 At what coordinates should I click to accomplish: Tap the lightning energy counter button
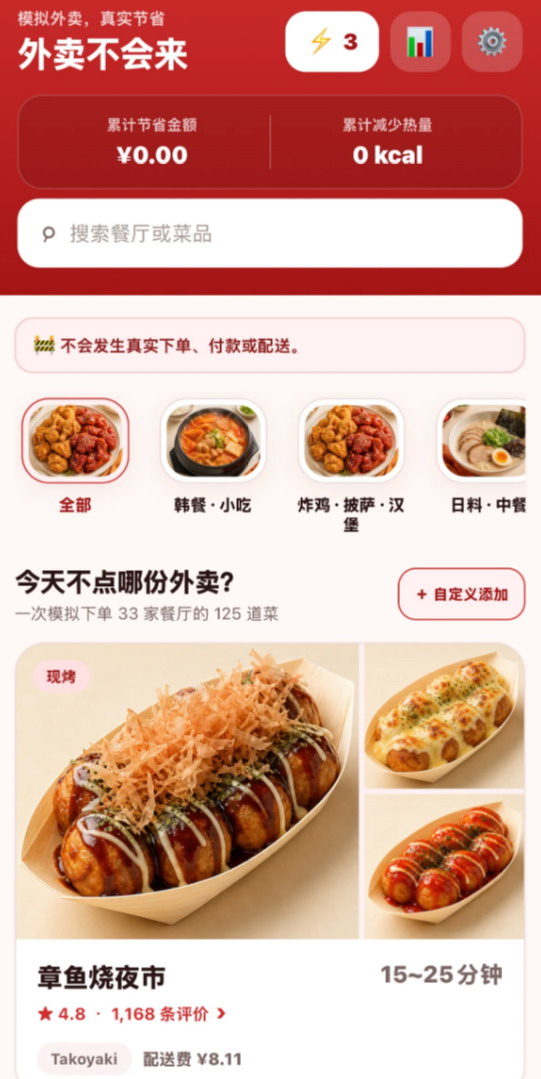pyautogui.click(x=332, y=42)
